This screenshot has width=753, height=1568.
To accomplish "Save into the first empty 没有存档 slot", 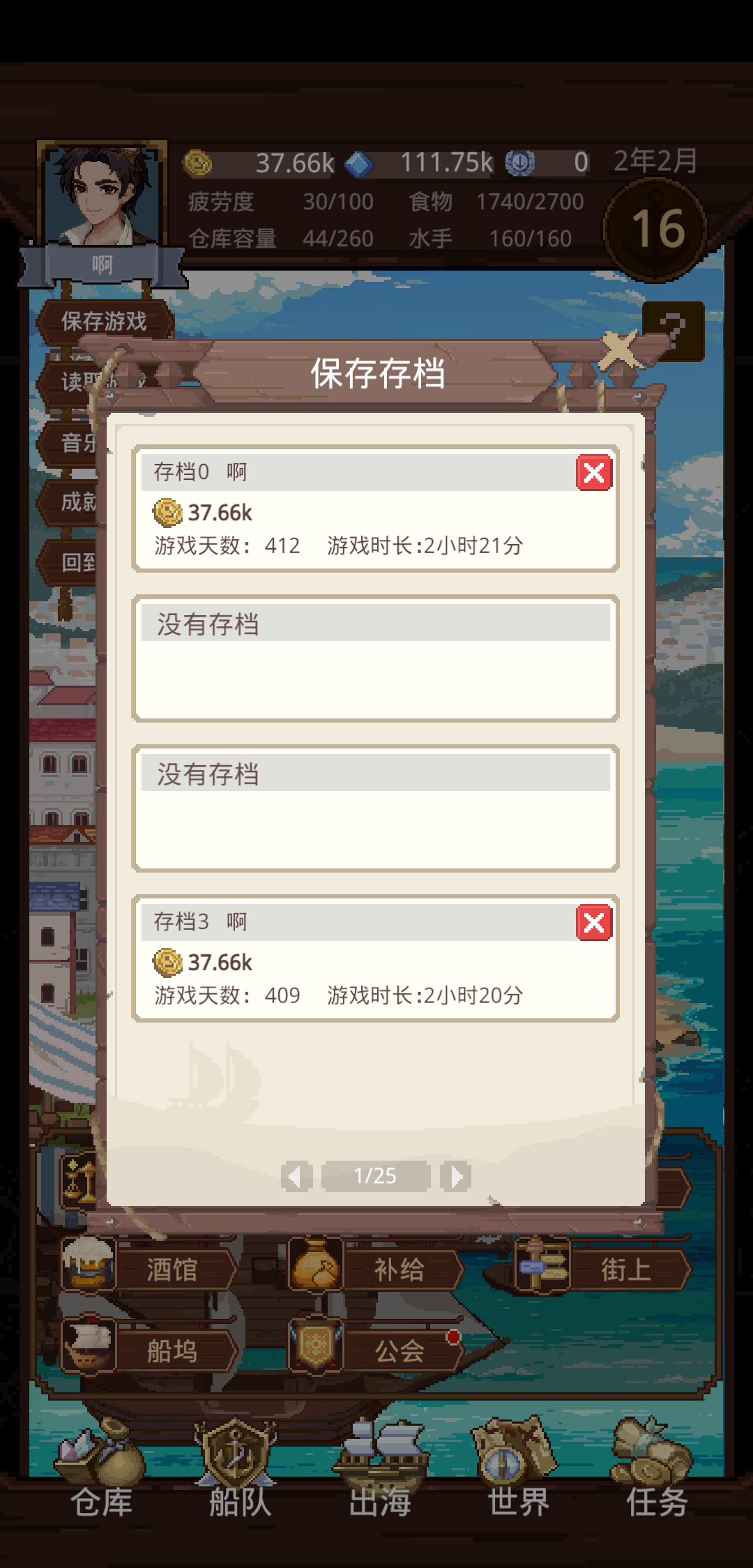I will coord(375,659).
